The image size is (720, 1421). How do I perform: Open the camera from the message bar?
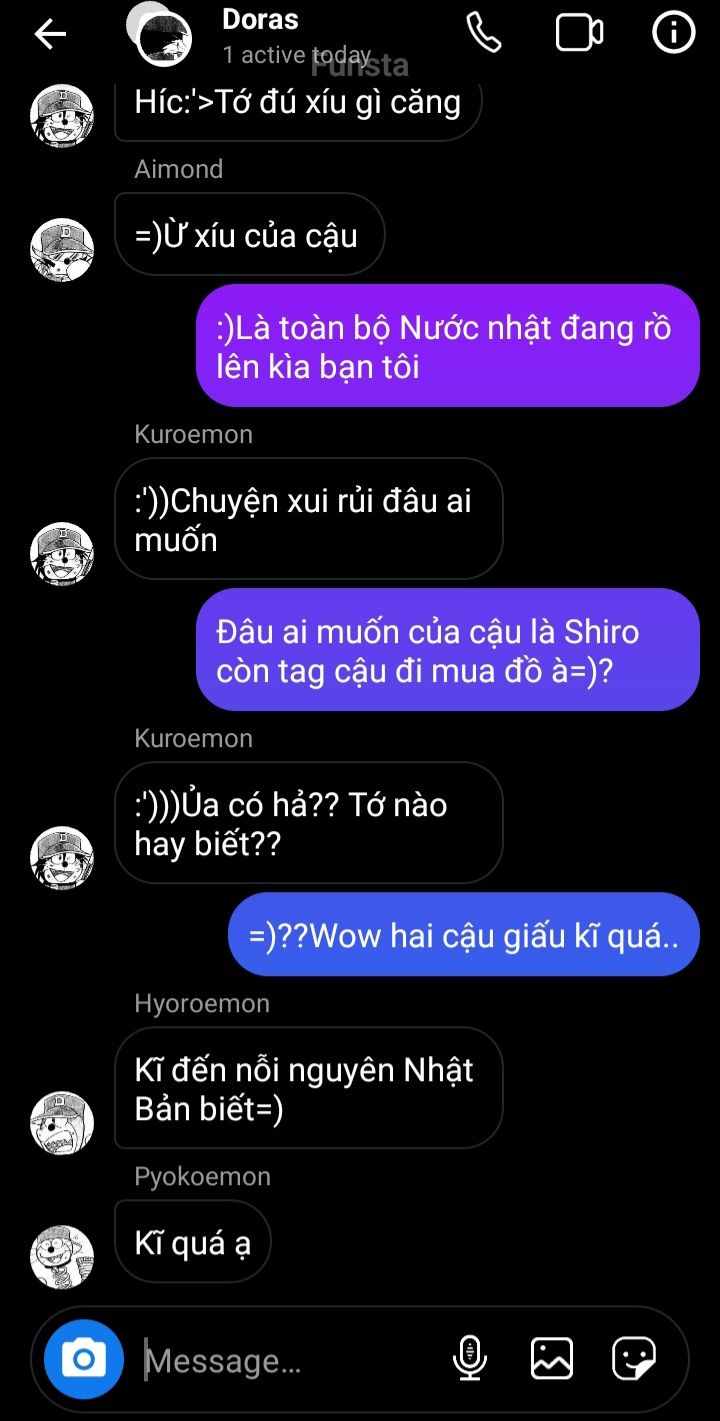[x=84, y=1359]
